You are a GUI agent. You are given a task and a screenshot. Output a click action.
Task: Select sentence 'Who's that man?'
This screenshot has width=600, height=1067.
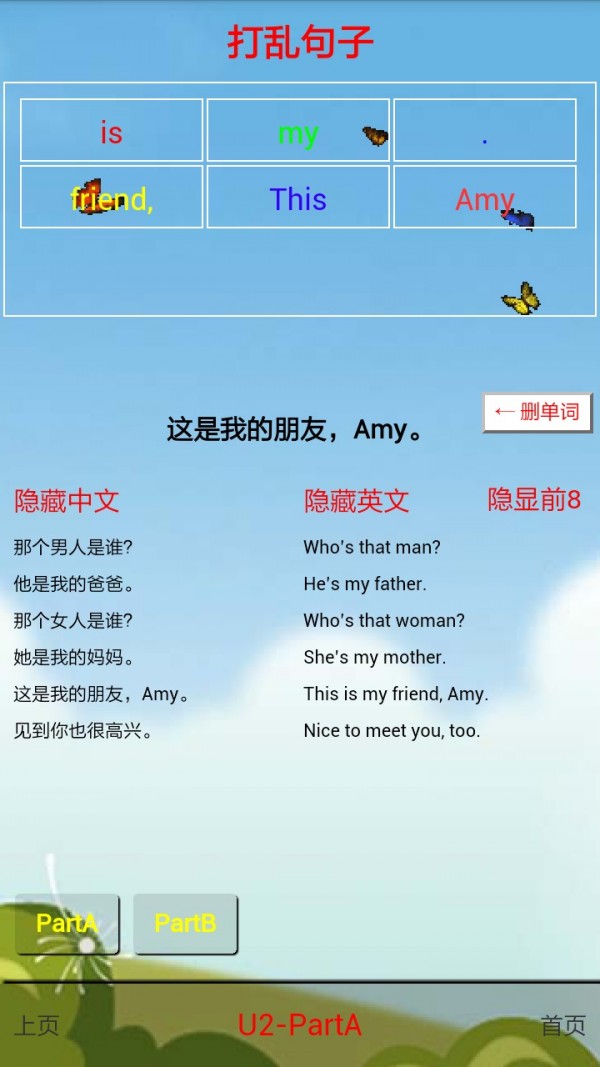pos(372,547)
